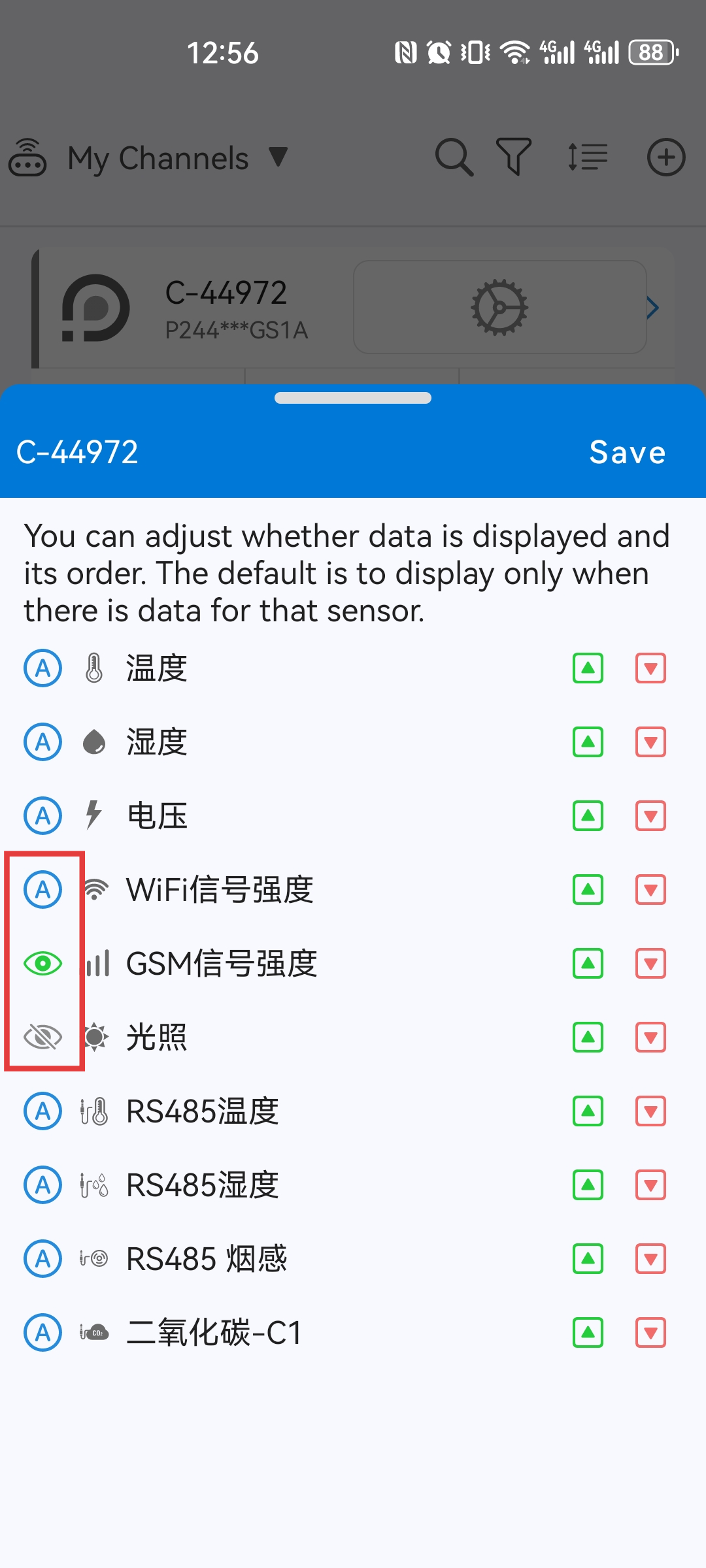
Task: Toggle display mode for 二氧化碳-C1
Action: (x=43, y=1333)
